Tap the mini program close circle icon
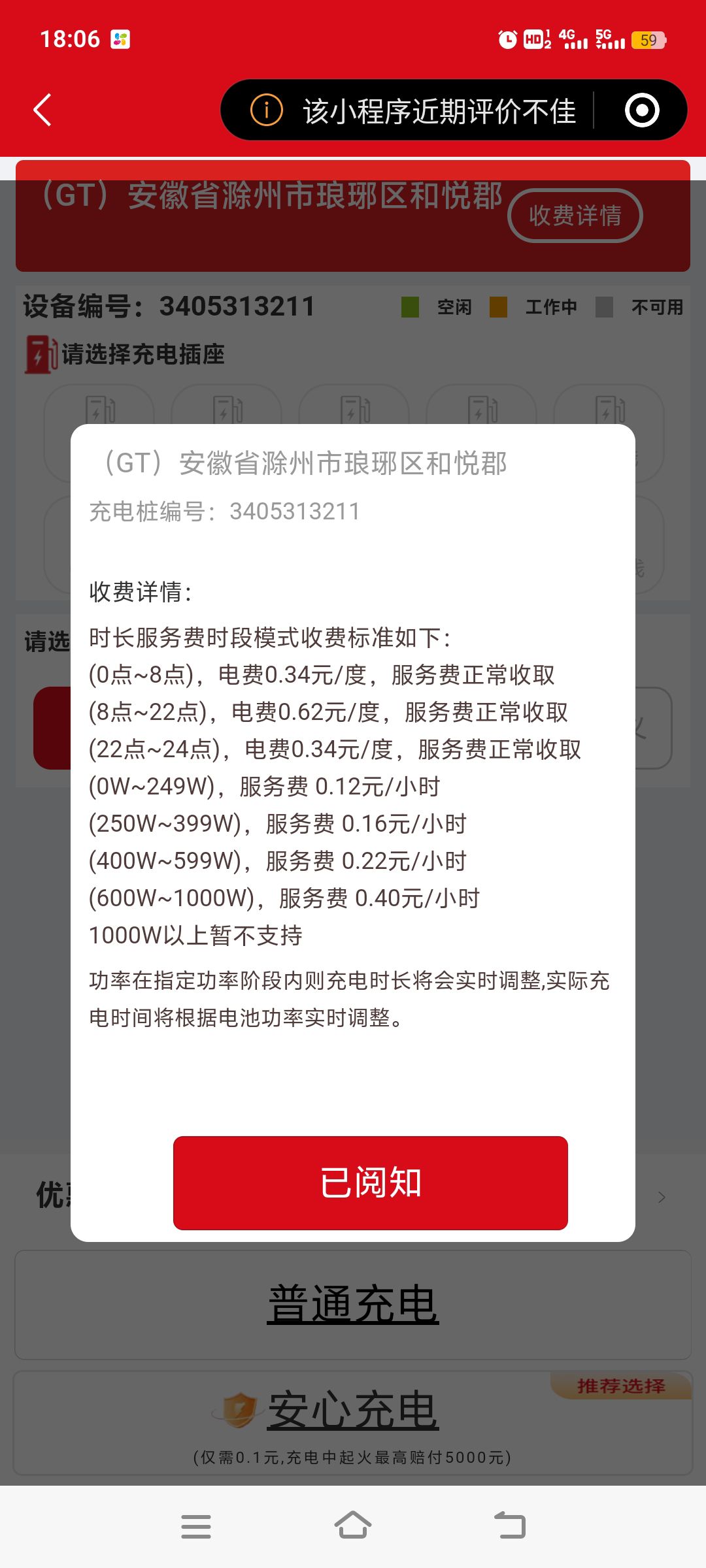706x1568 pixels. pos(641,110)
